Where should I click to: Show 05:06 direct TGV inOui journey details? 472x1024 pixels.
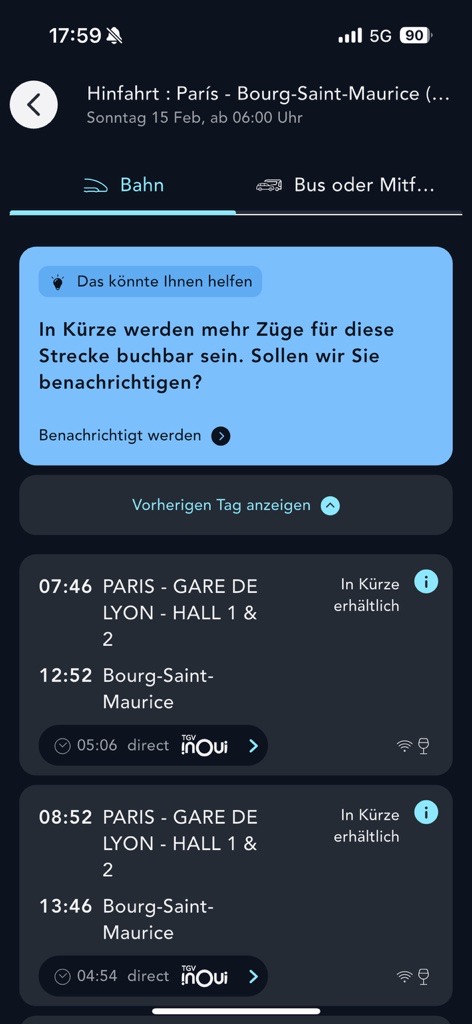tap(153, 745)
